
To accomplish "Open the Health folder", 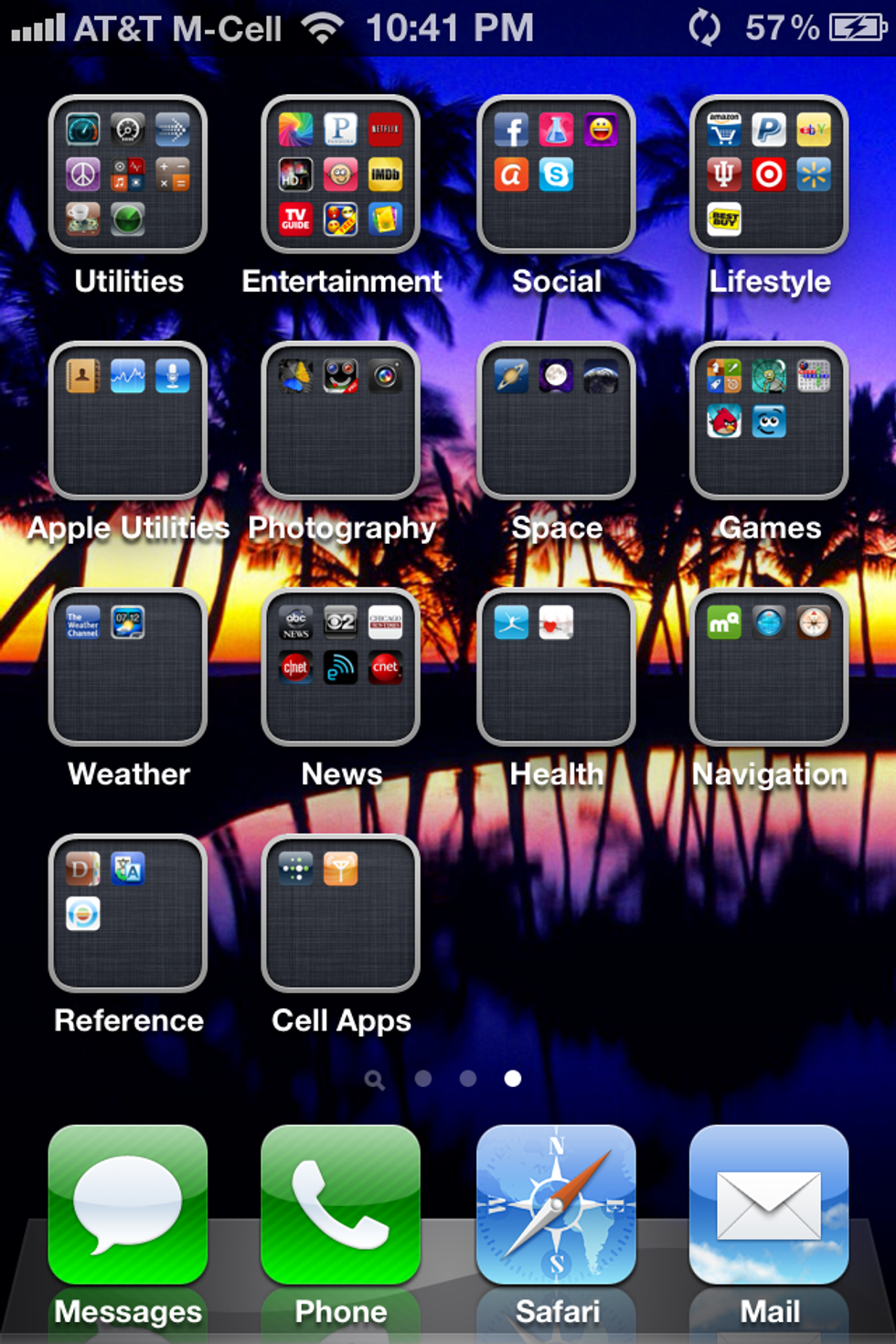I will (556, 667).
